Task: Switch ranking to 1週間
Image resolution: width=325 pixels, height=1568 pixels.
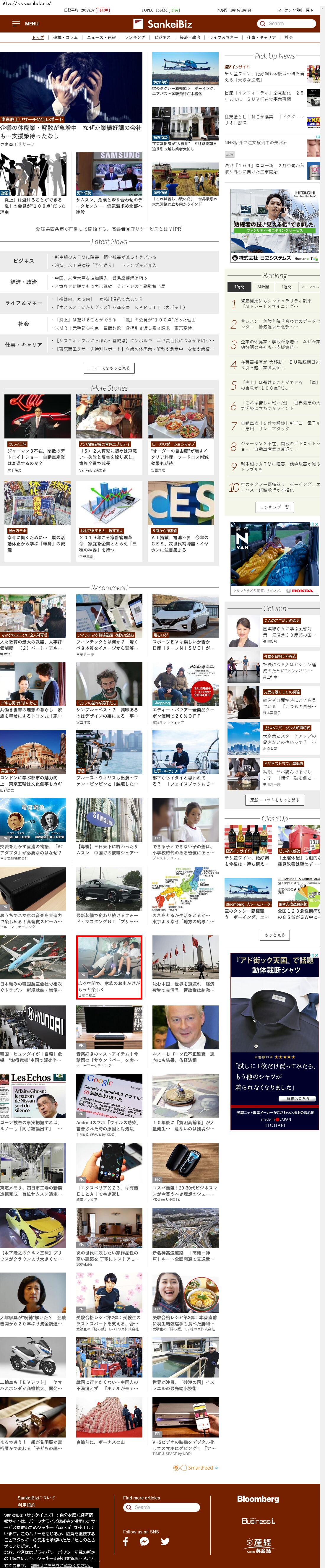Action: click(x=286, y=287)
